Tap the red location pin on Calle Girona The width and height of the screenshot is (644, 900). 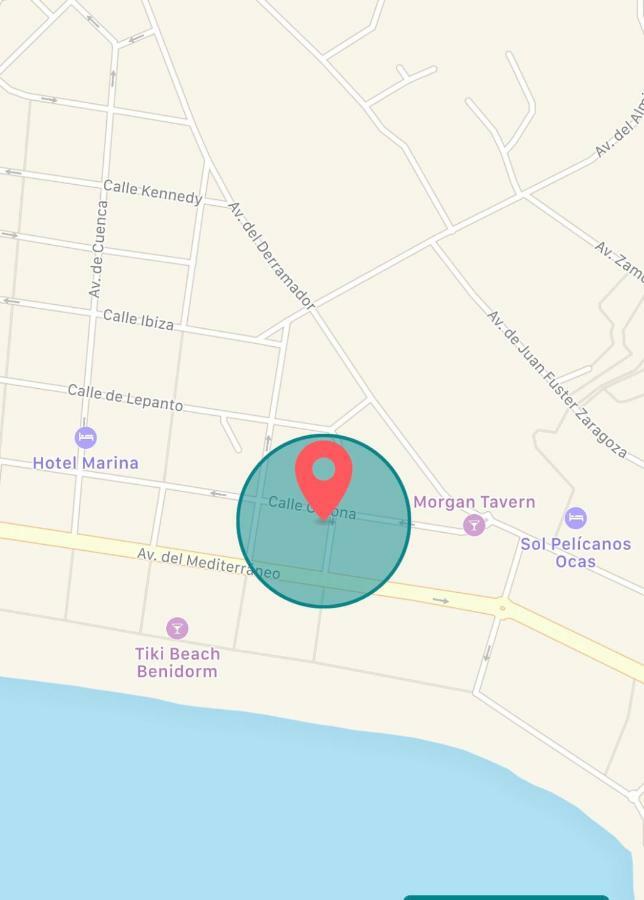click(x=324, y=477)
